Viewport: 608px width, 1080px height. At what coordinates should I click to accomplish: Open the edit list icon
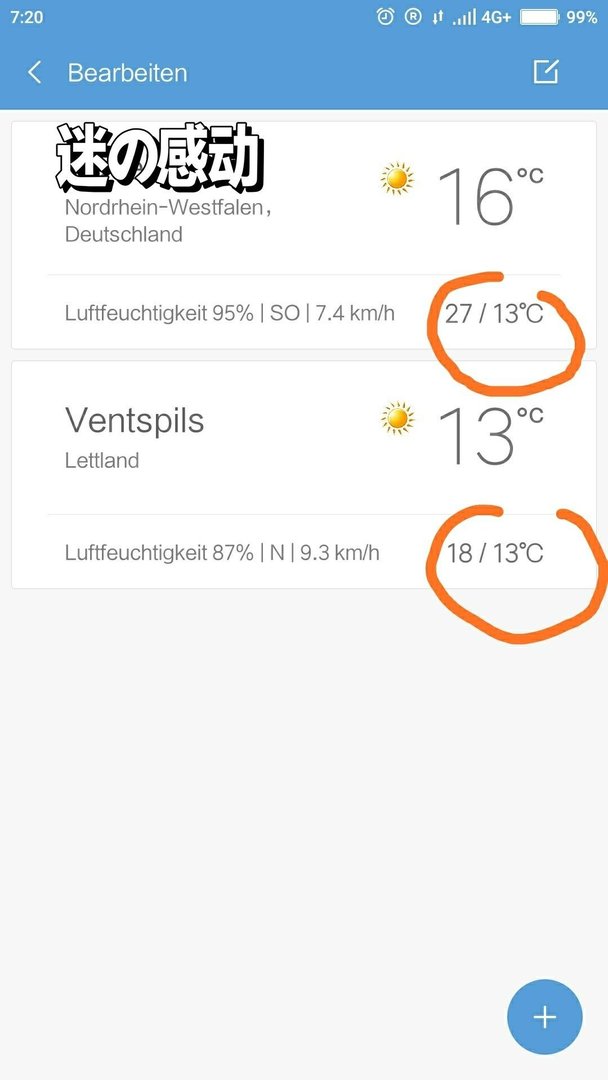pyautogui.click(x=545, y=72)
